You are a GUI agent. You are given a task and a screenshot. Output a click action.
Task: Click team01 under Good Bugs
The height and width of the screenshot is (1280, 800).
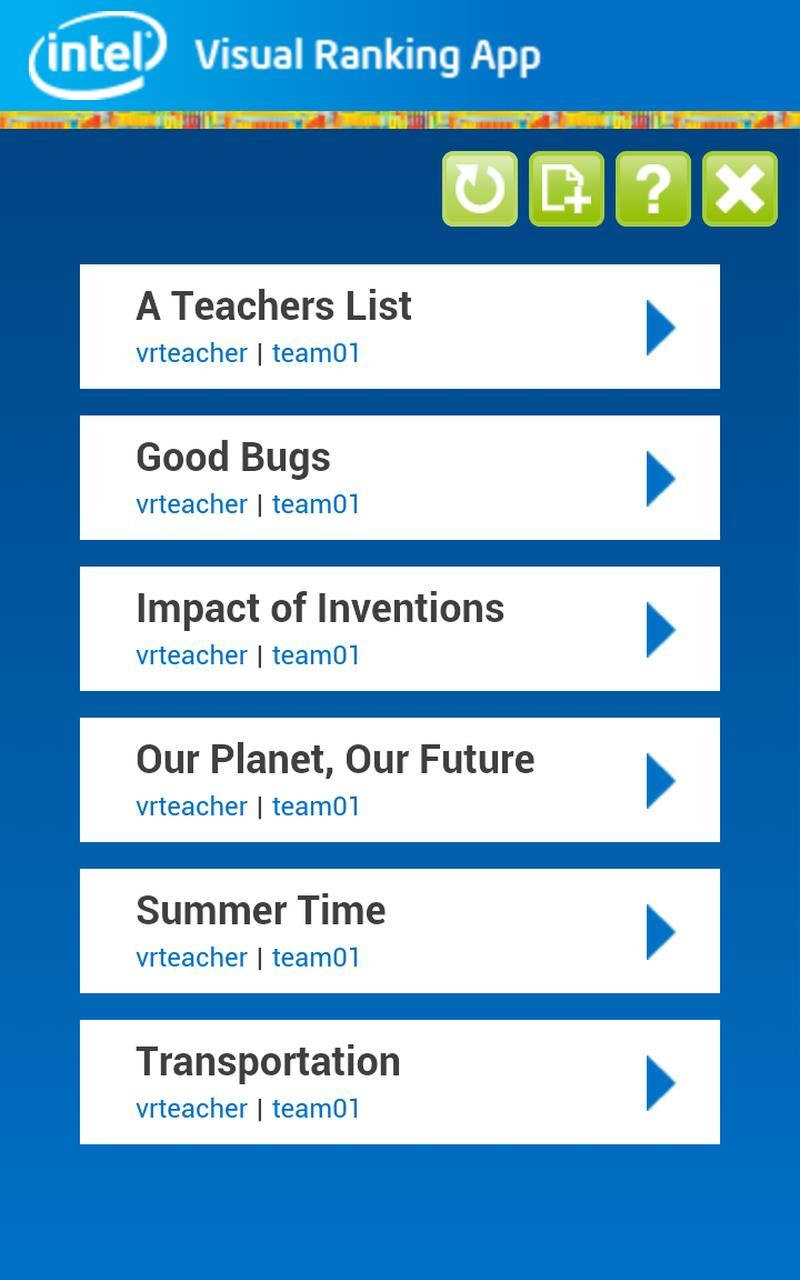coord(316,504)
